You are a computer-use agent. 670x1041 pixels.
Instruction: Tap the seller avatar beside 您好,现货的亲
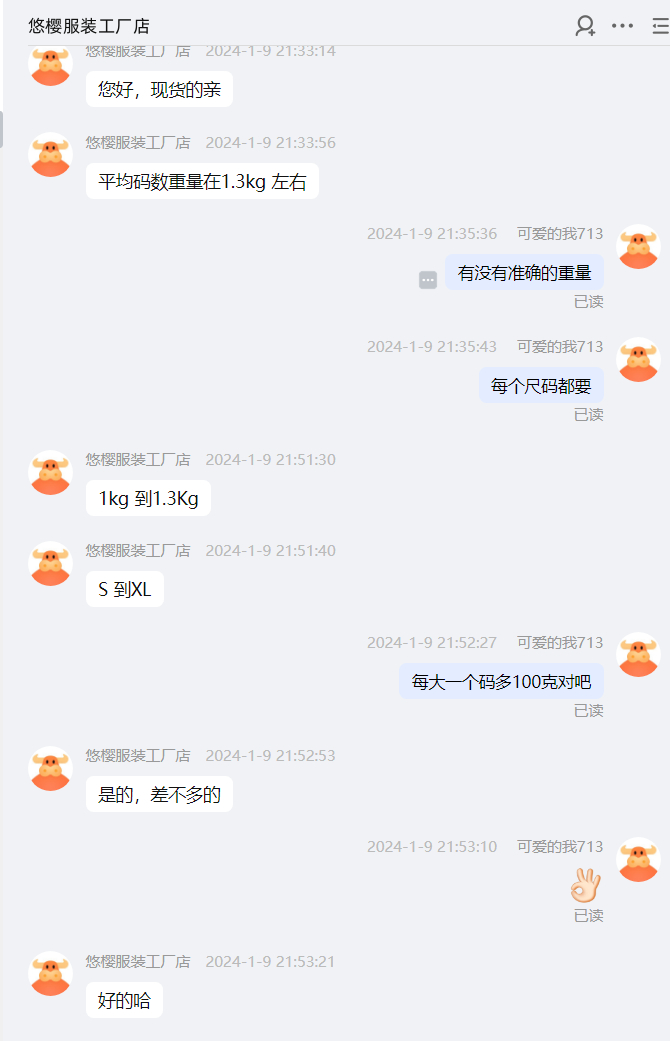pos(50,66)
